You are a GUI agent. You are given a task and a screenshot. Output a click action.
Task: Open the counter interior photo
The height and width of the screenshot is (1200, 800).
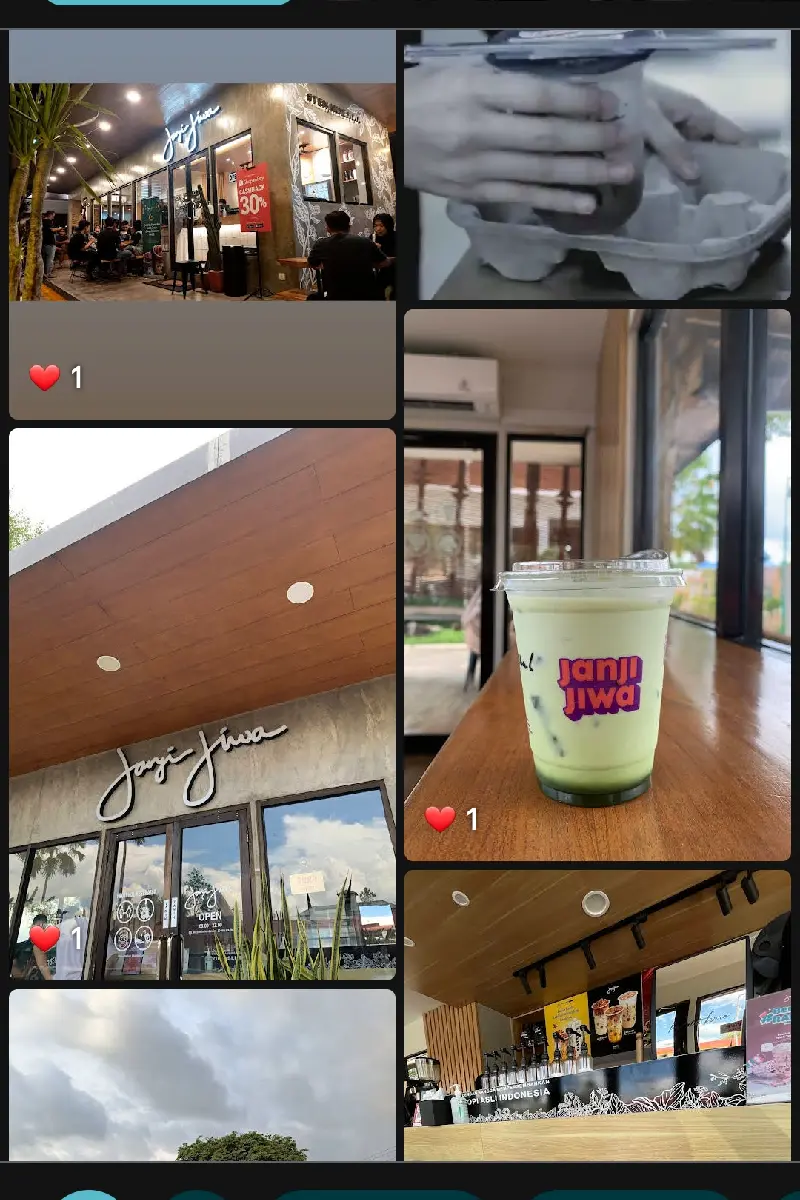click(x=597, y=1015)
